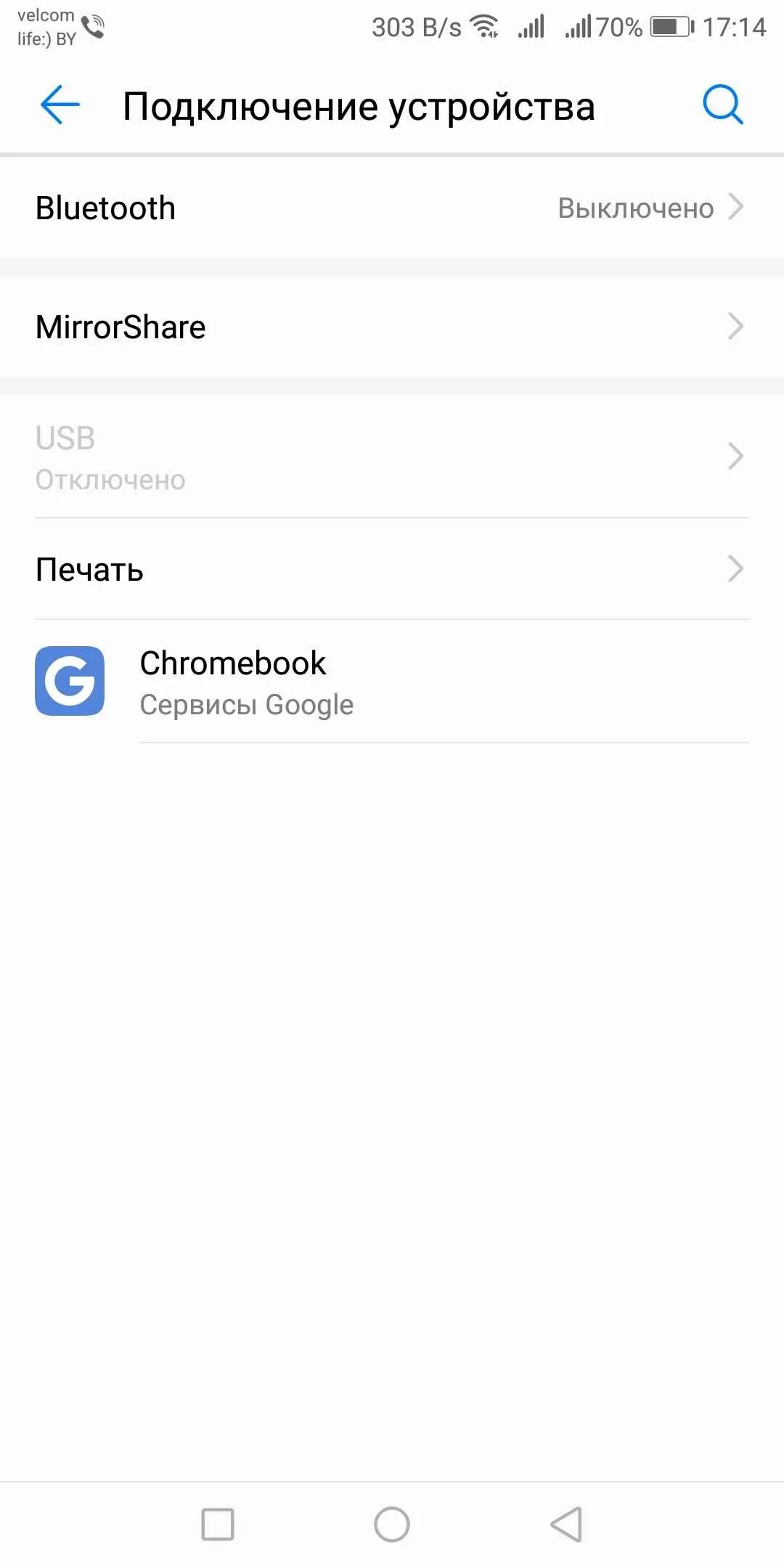Open search in device connection settings
The image size is (784, 1568).
[722, 104]
